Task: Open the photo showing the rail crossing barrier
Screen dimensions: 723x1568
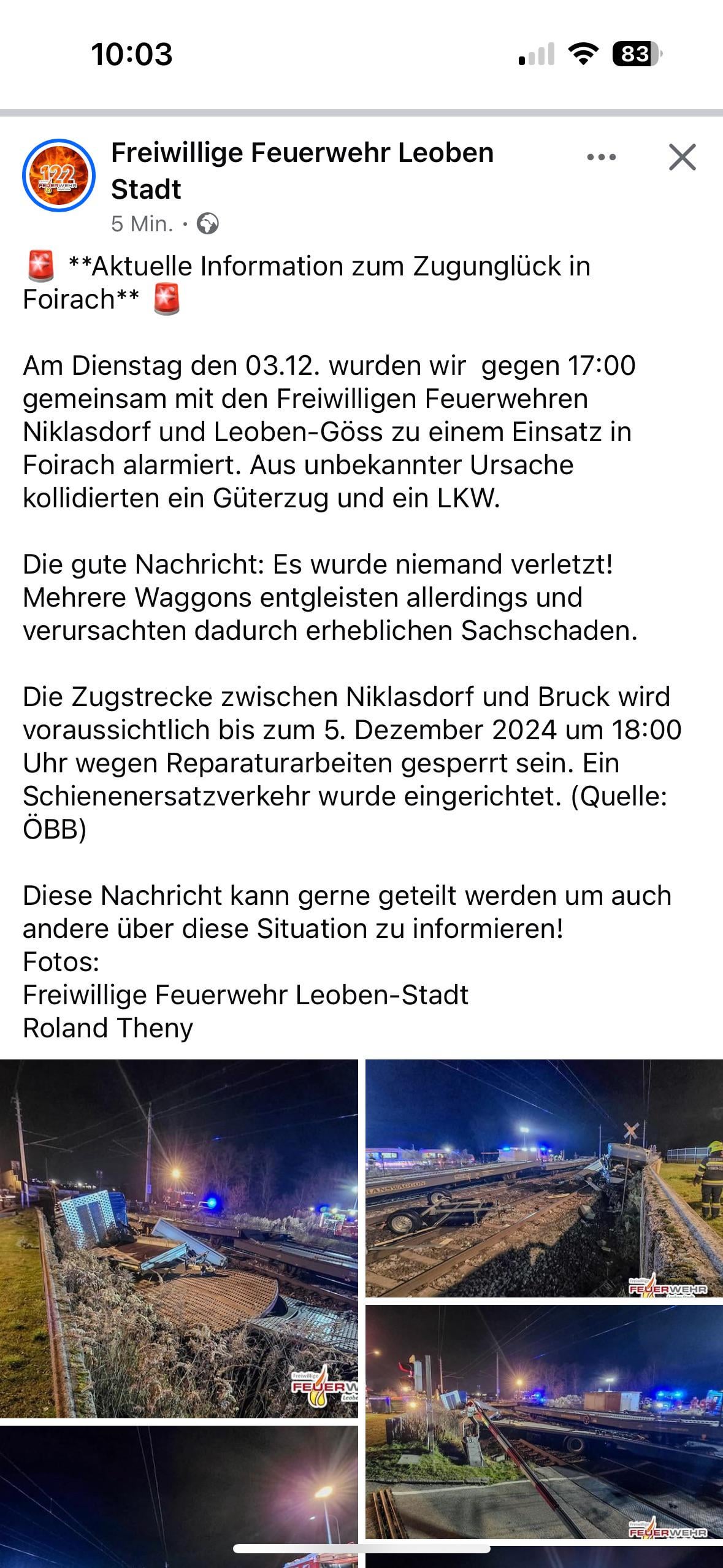Action: pyautogui.click(x=545, y=1422)
